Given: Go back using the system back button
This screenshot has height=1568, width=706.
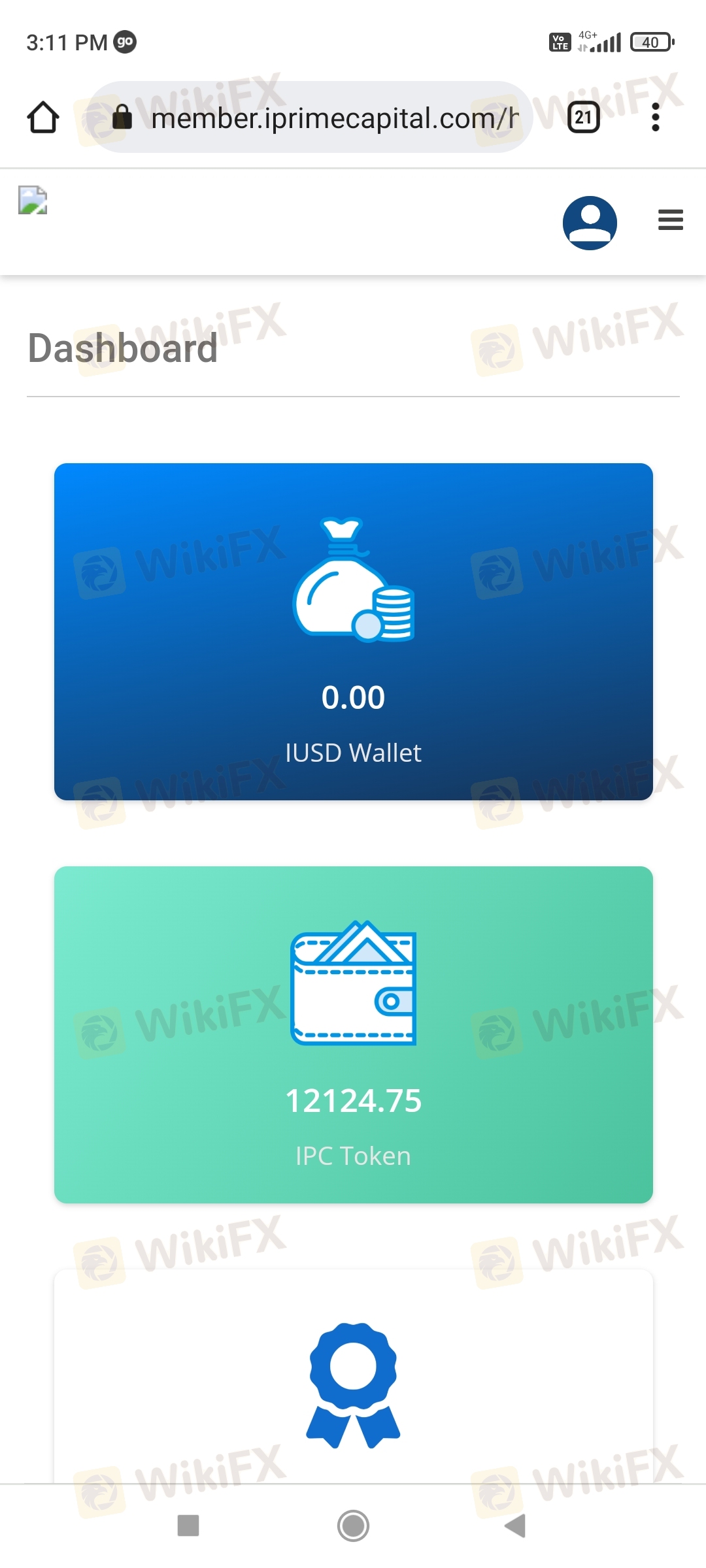Looking at the screenshot, I should click(515, 1526).
